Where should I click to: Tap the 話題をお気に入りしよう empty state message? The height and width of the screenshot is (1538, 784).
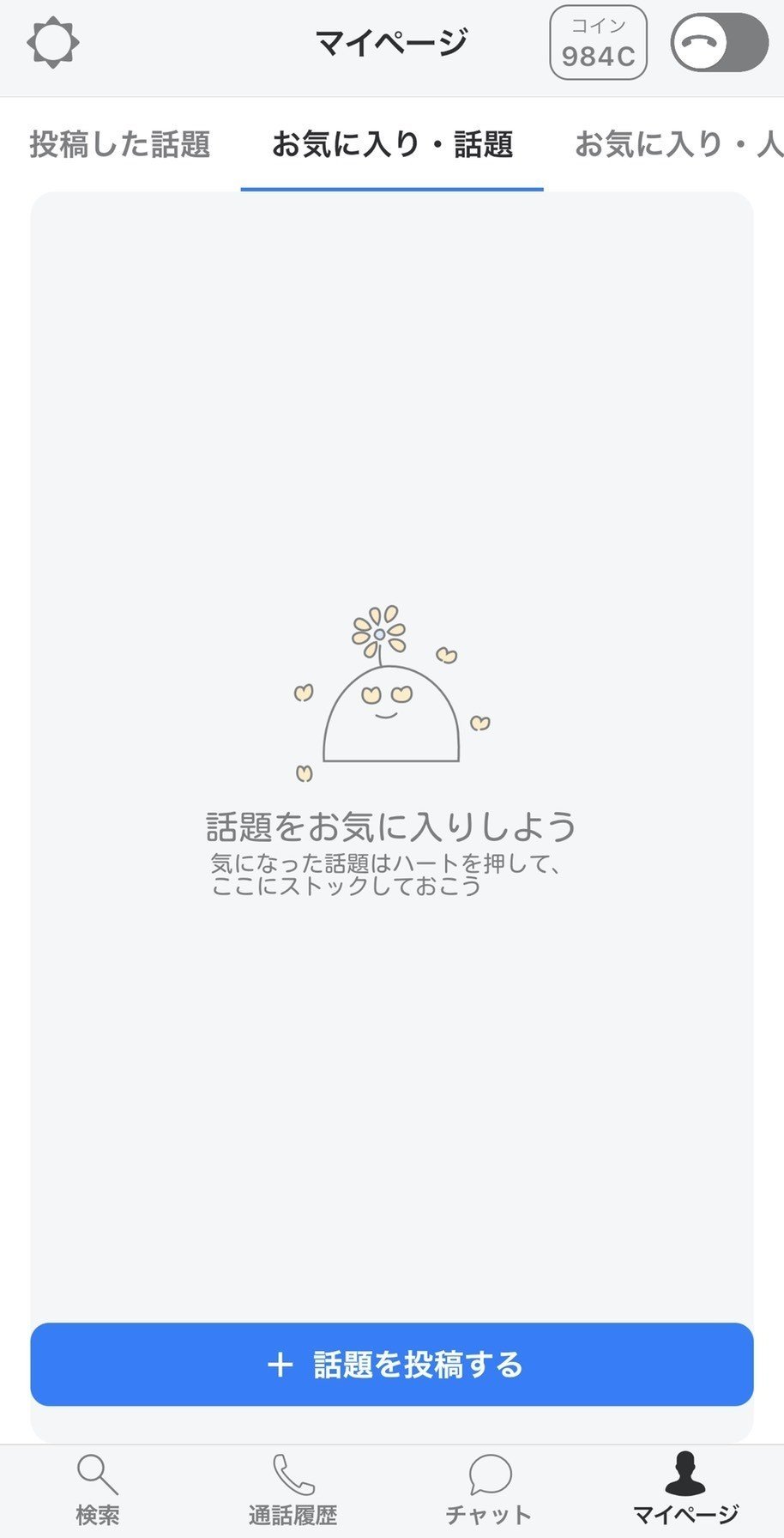pos(392,826)
